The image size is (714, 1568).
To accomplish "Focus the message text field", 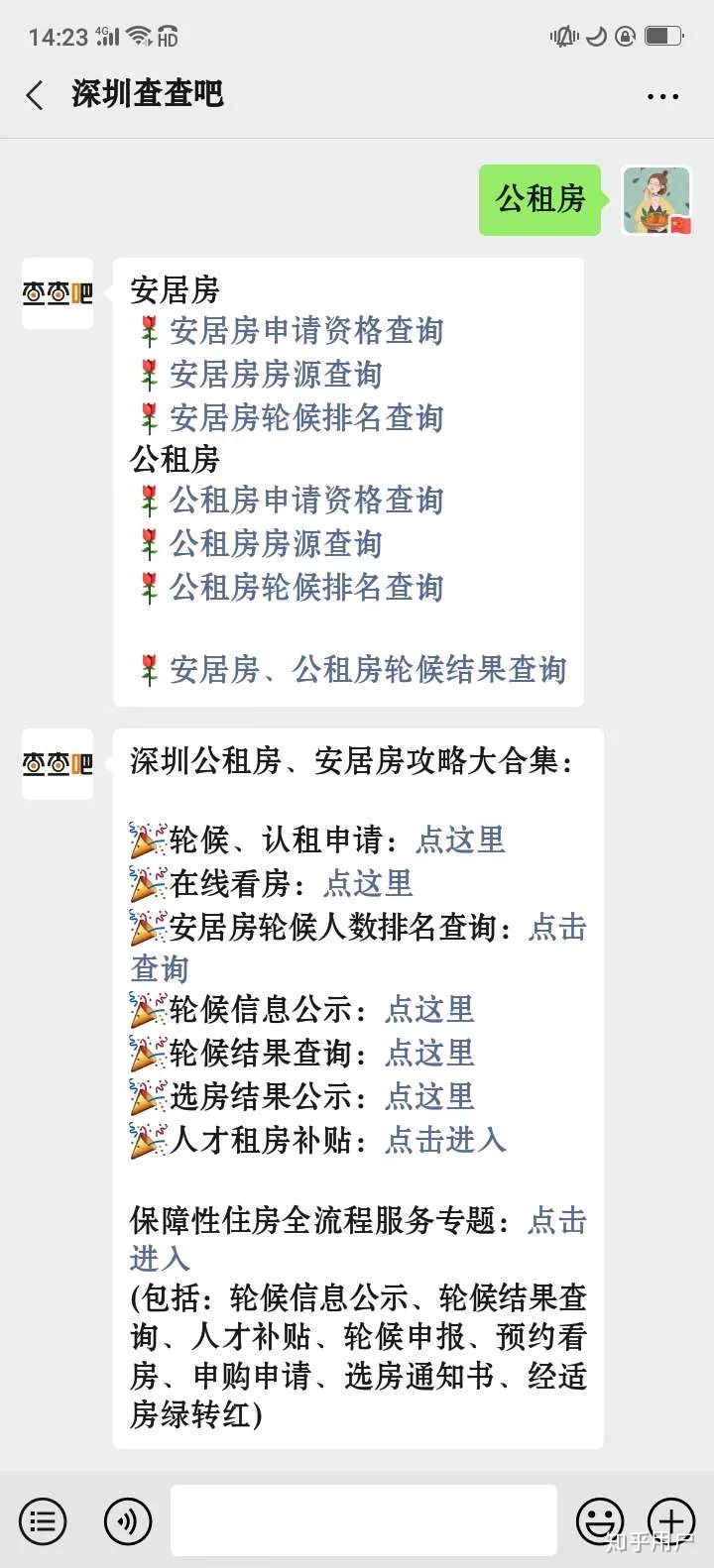I will tap(363, 1520).
